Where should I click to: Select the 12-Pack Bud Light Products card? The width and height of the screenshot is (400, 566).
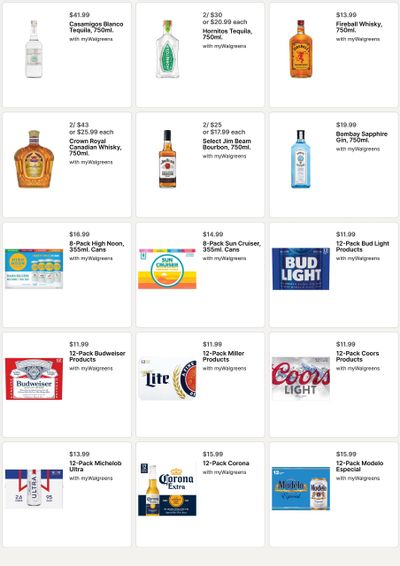334,275
